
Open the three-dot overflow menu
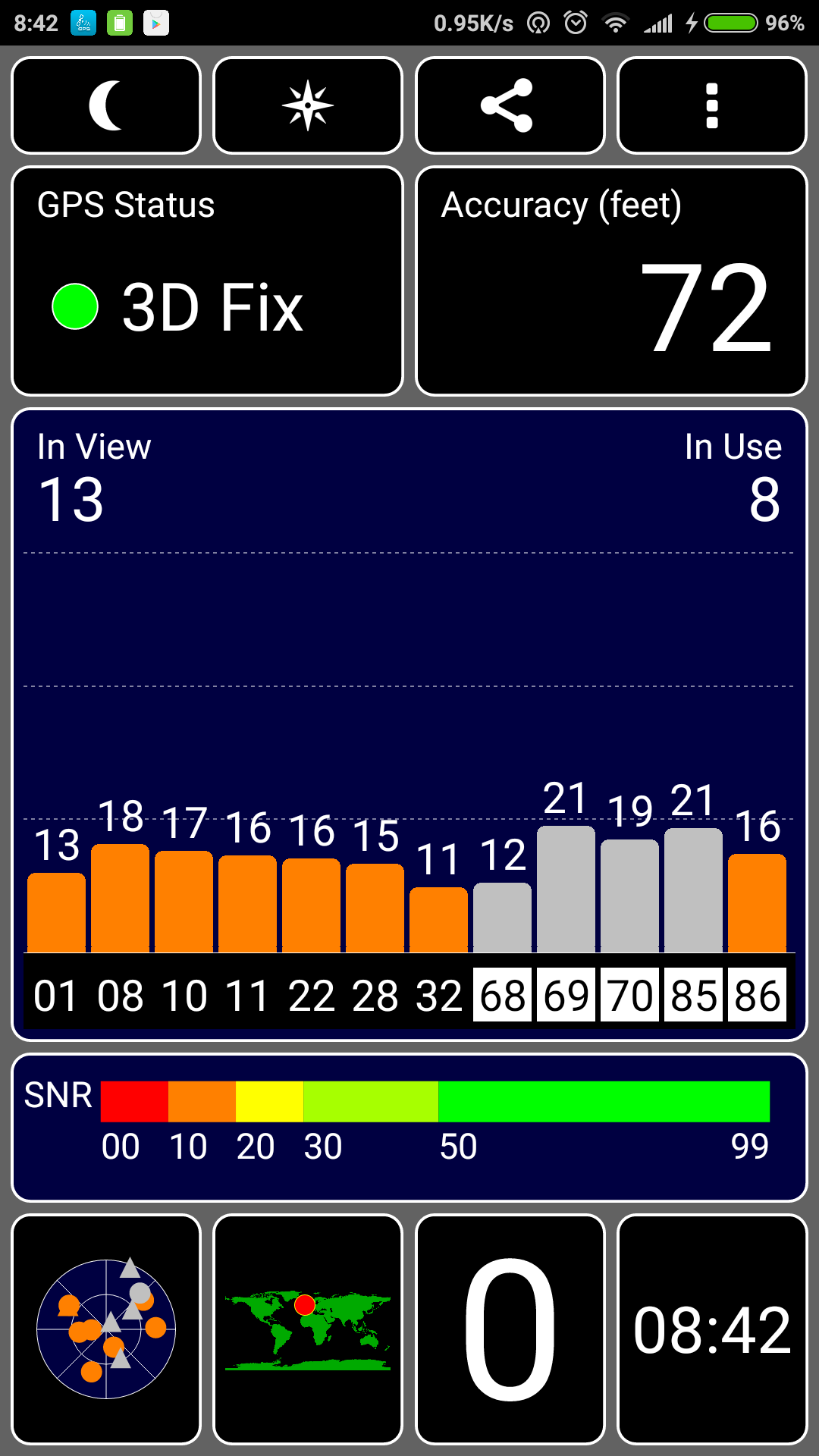(x=712, y=105)
